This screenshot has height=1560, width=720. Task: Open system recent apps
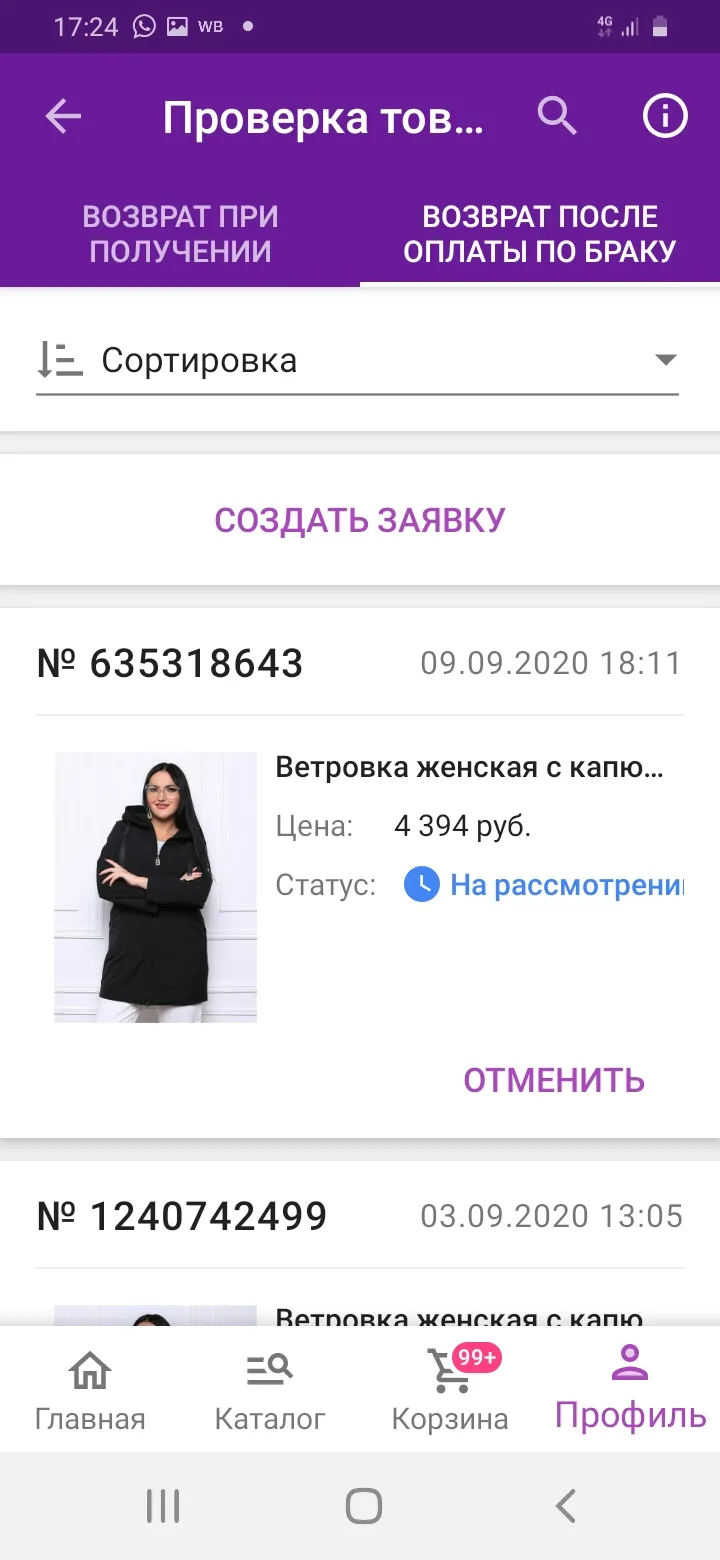coord(162,1505)
